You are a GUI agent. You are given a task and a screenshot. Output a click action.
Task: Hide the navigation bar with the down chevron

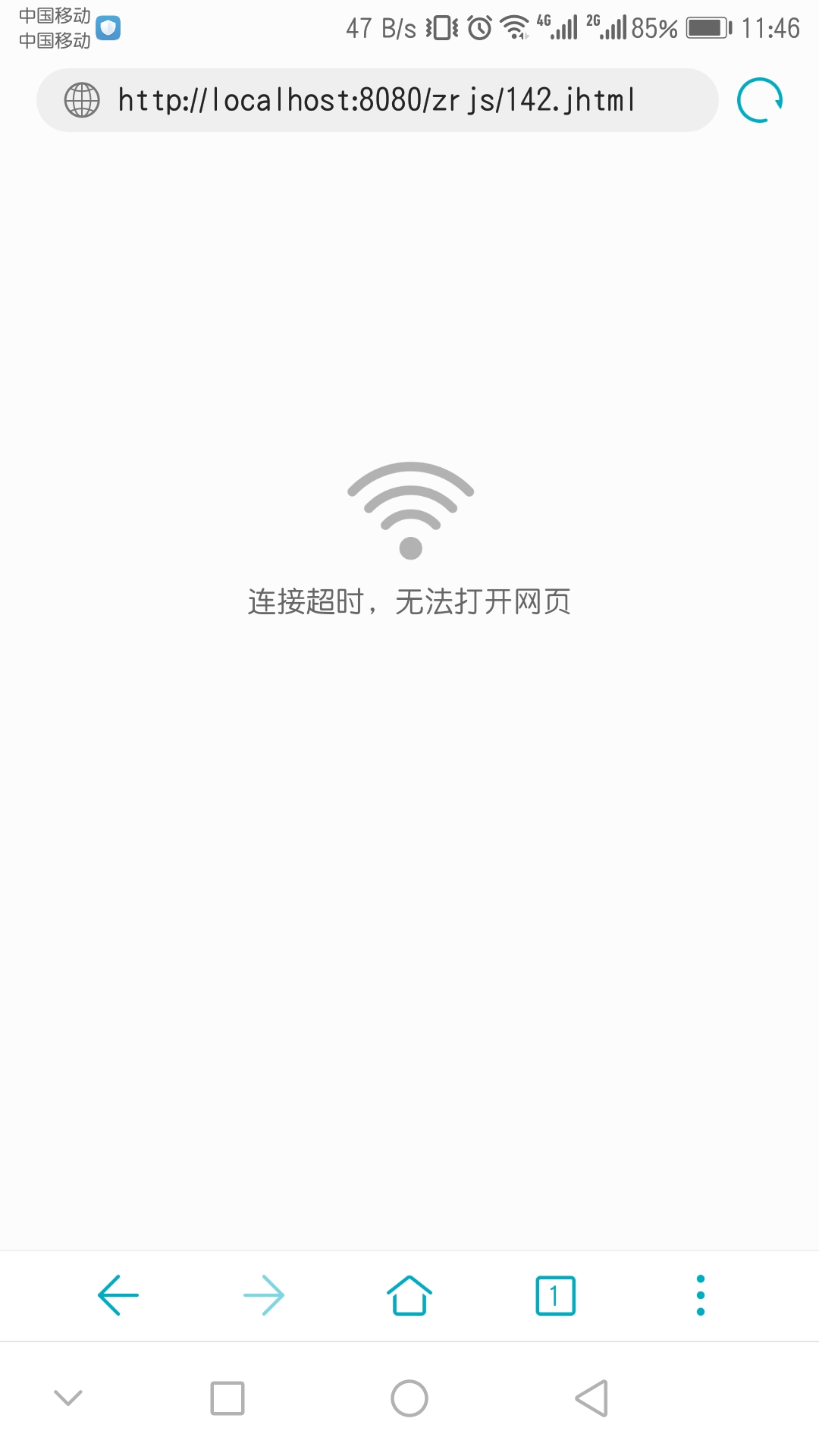pyautogui.click(x=68, y=1398)
